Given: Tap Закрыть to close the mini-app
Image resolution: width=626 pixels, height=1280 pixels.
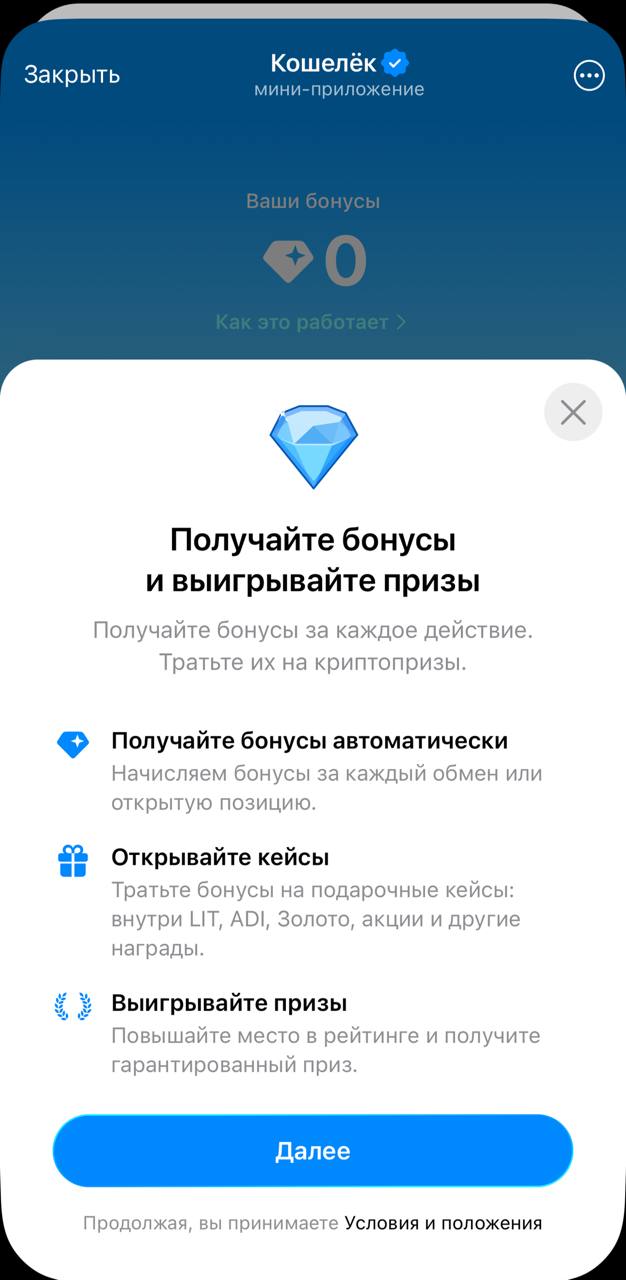Looking at the screenshot, I should [x=72, y=75].
